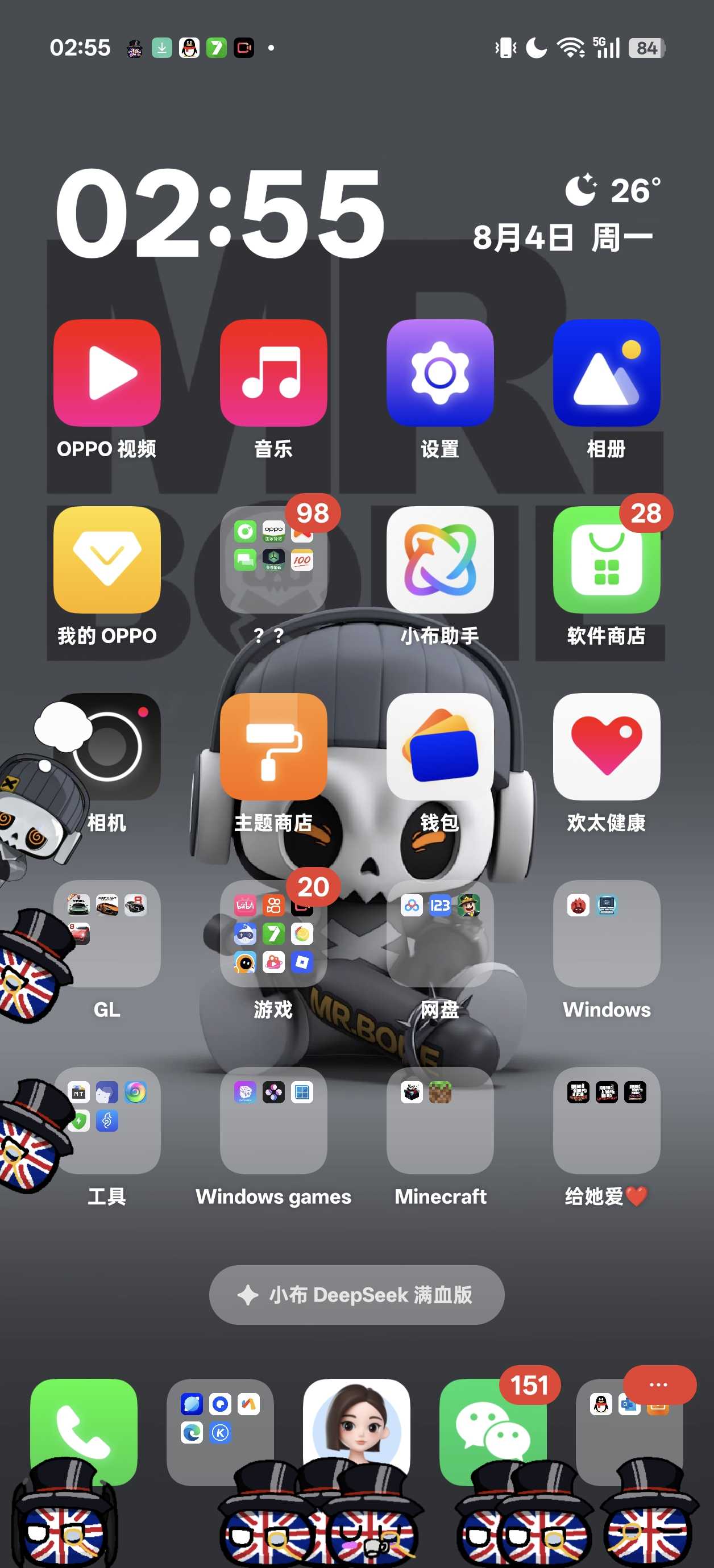
Task: Open 欢太健康 health app
Action: pos(606,747)
